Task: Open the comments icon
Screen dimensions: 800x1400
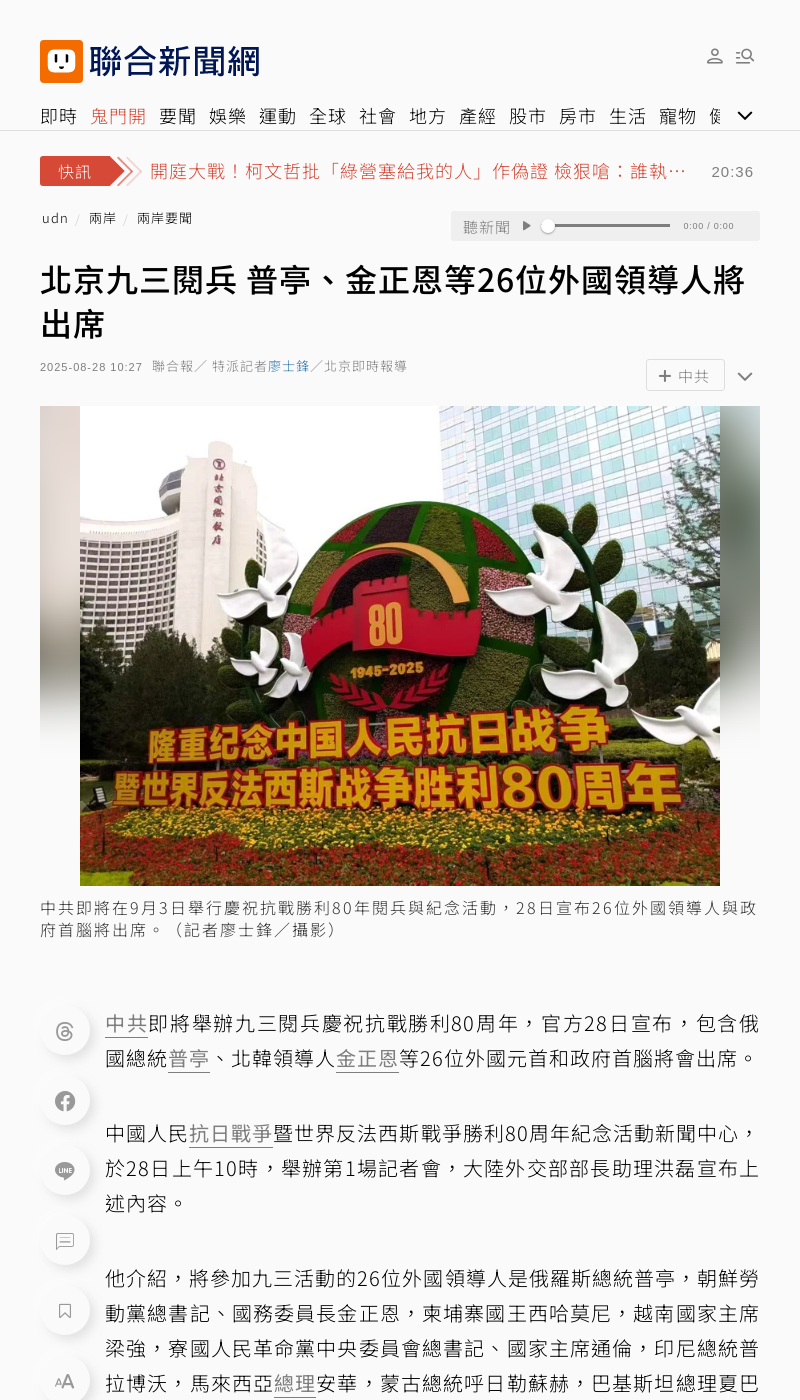Action: point(65,1241)
